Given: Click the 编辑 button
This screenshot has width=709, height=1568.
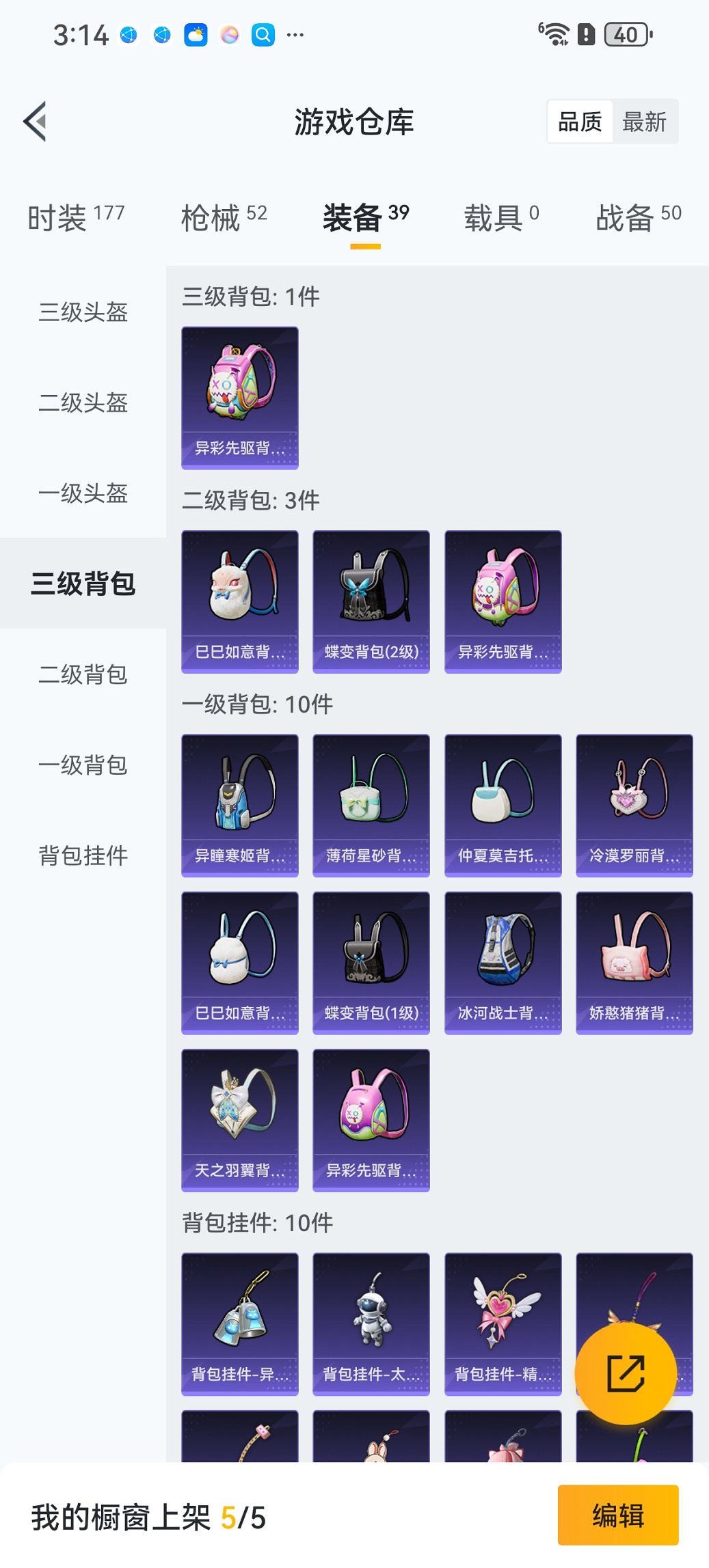Looking at the screenshot, I should [618, 1515].
